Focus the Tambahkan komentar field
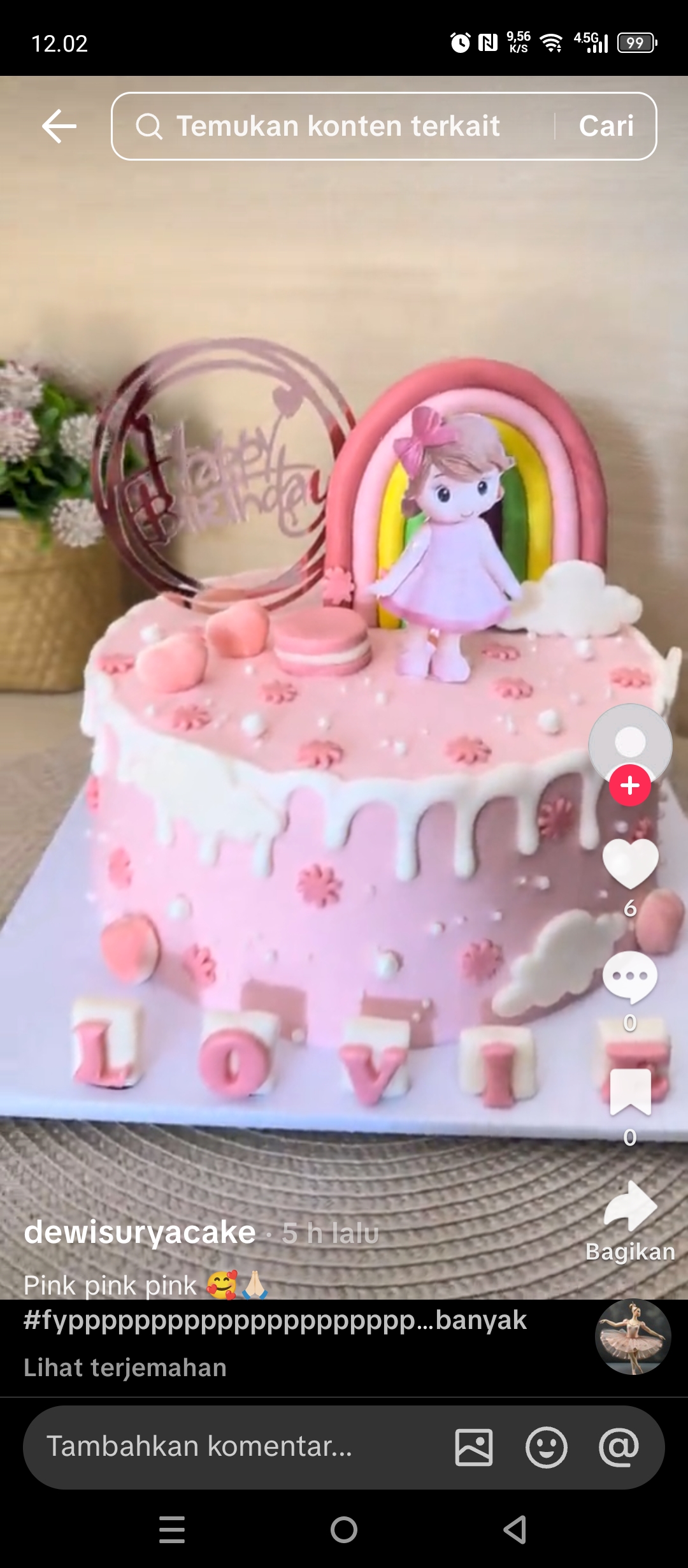688x1568 pixels. click(229, 1447)
